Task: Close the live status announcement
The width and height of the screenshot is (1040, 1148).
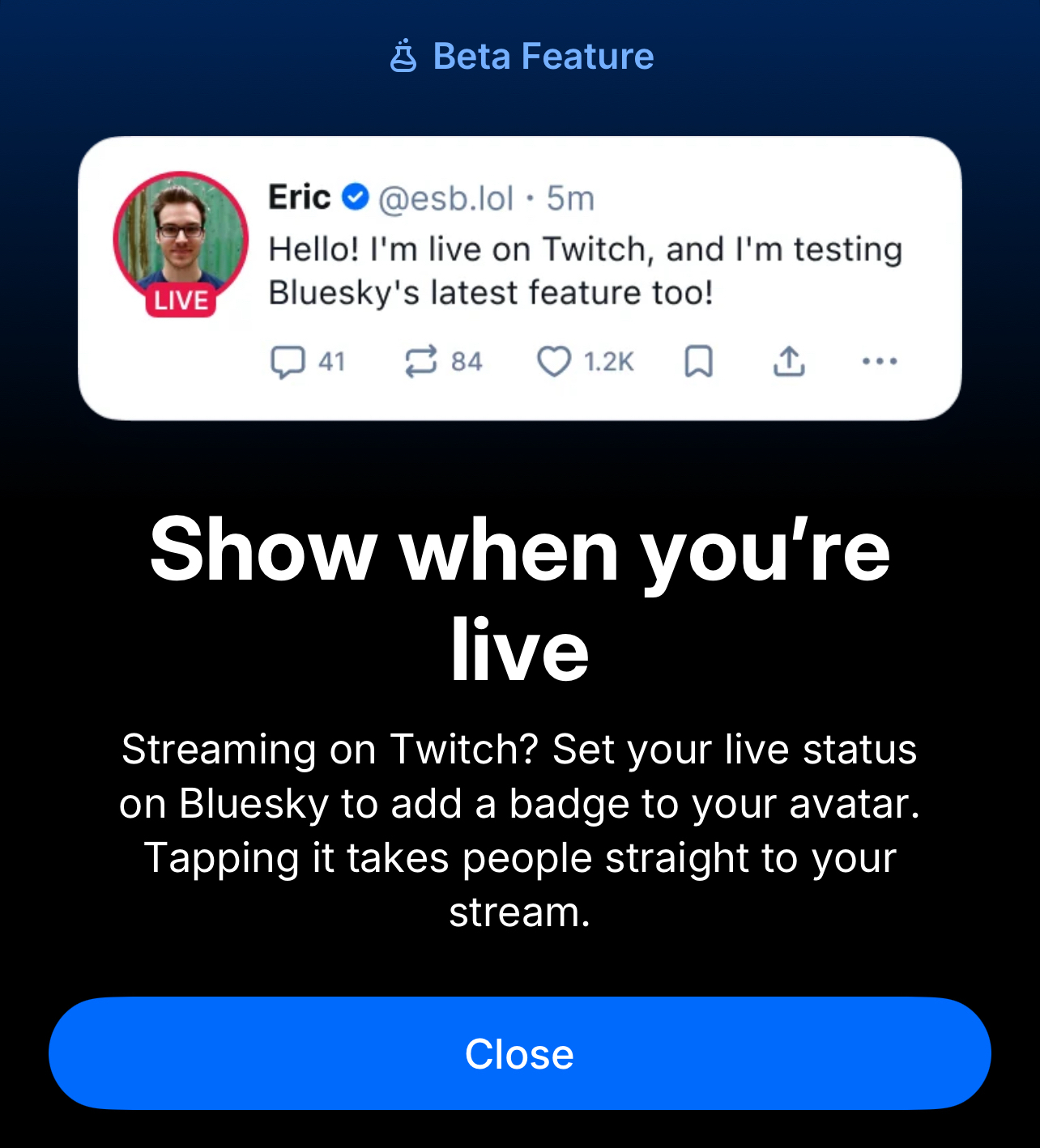Action: 519,1053
